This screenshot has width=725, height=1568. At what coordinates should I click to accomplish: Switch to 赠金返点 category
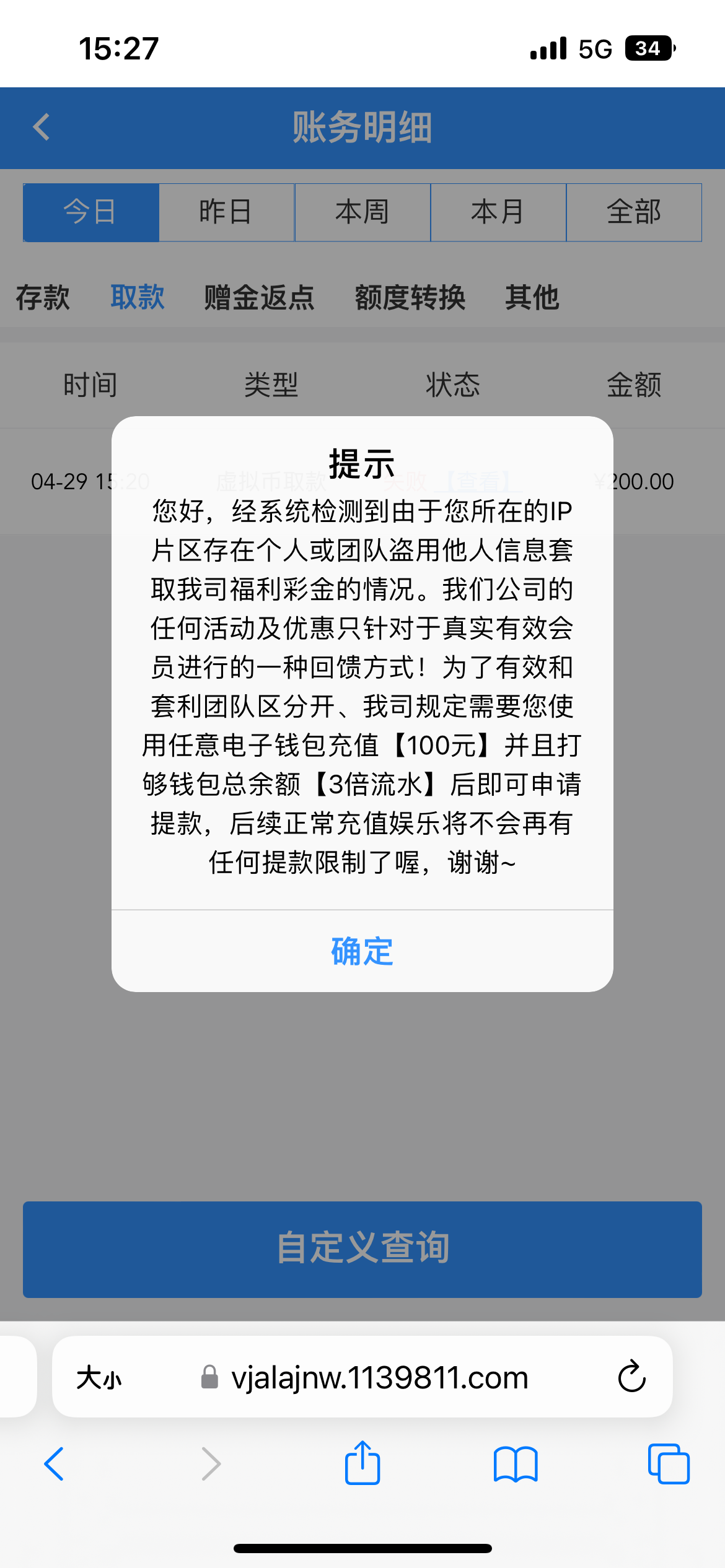(x=259, y=297)
